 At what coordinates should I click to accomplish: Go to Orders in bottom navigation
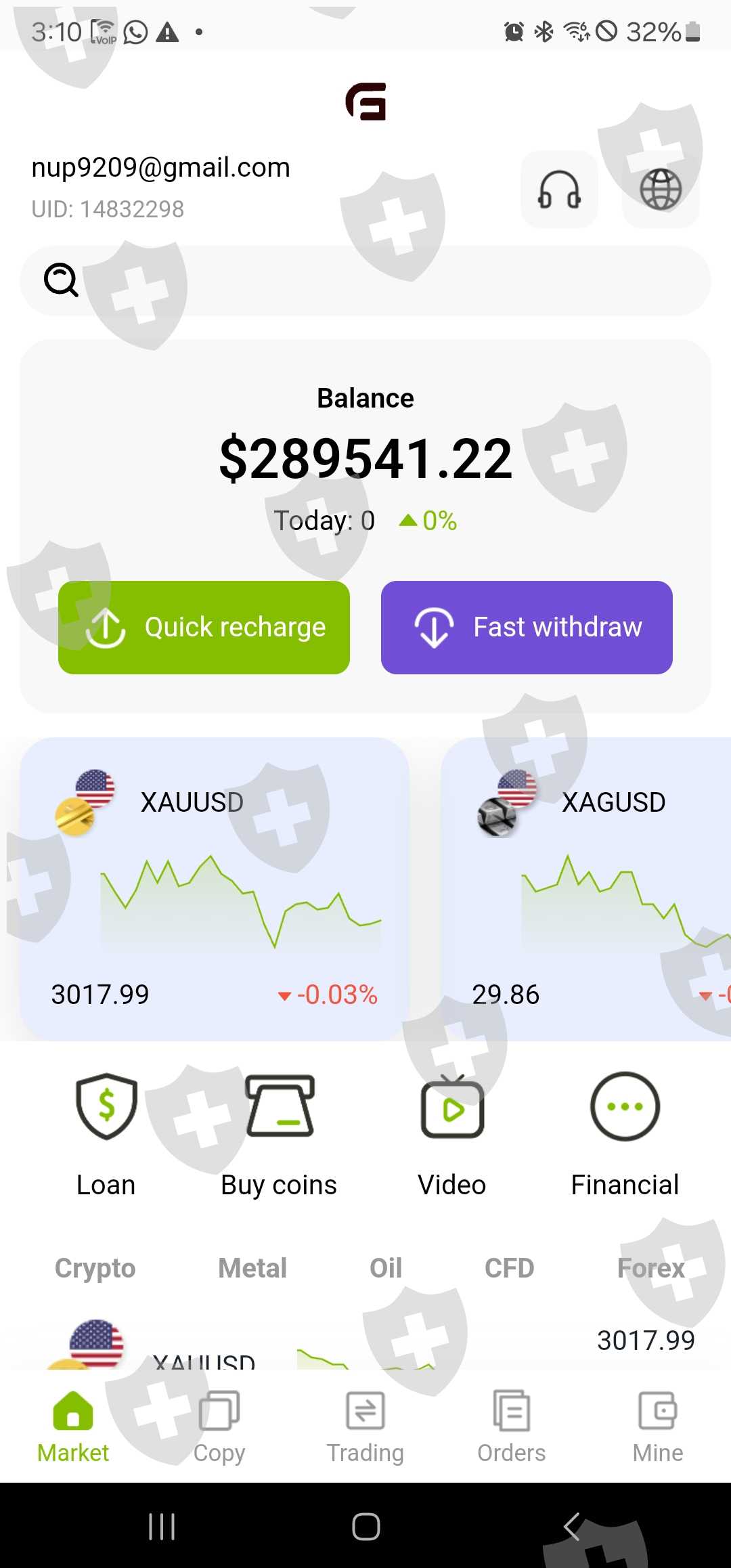[512, 1427]
